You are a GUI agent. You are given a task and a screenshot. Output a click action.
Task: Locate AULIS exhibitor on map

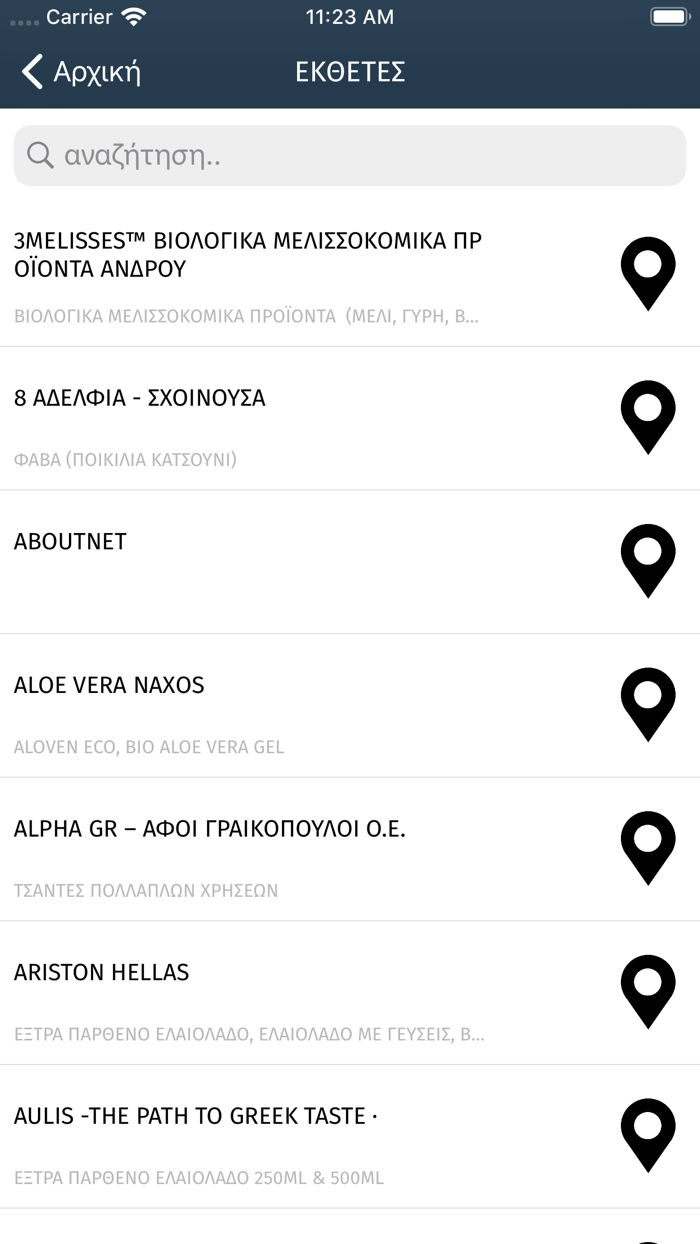click(x=648, y=1135)
